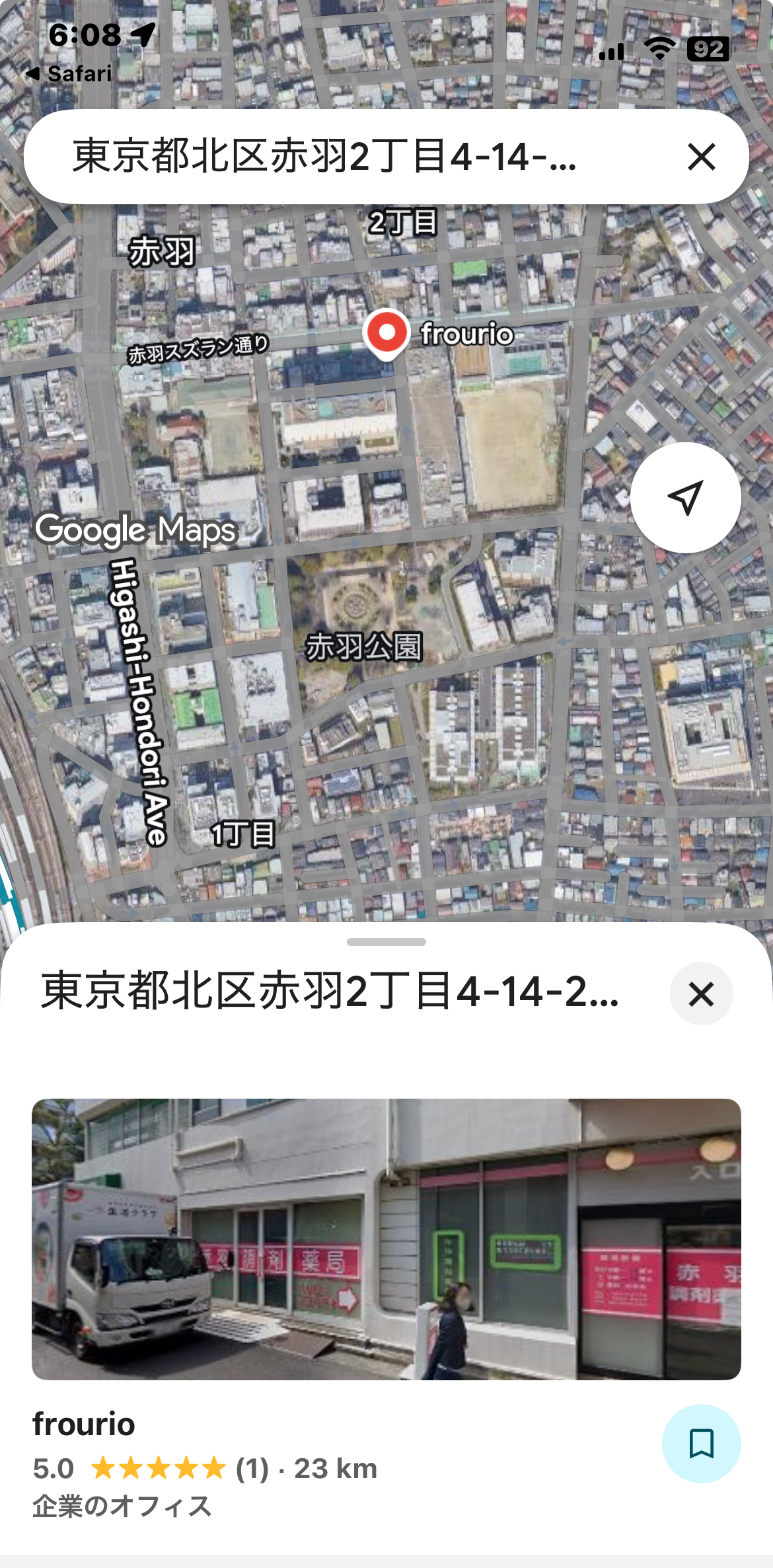
Task: Open the frourio street view photo
Action: (x=386, y=1239)
